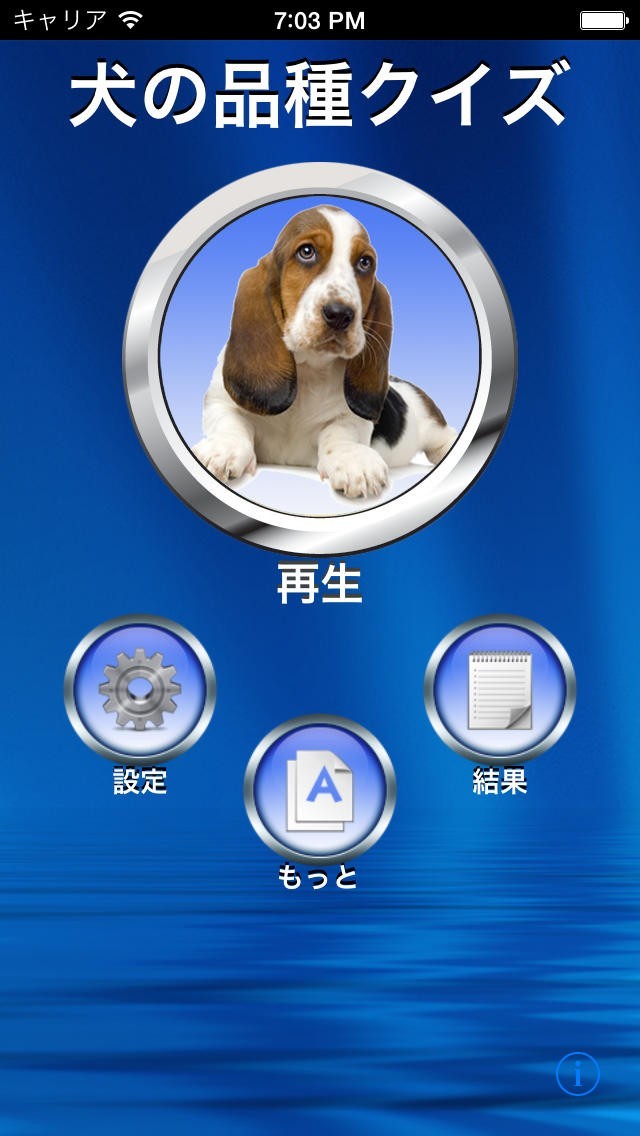Start the quiz with the 再生 dog button
Viewport: 640px width, 1136px height.
[x=320, y=358]
